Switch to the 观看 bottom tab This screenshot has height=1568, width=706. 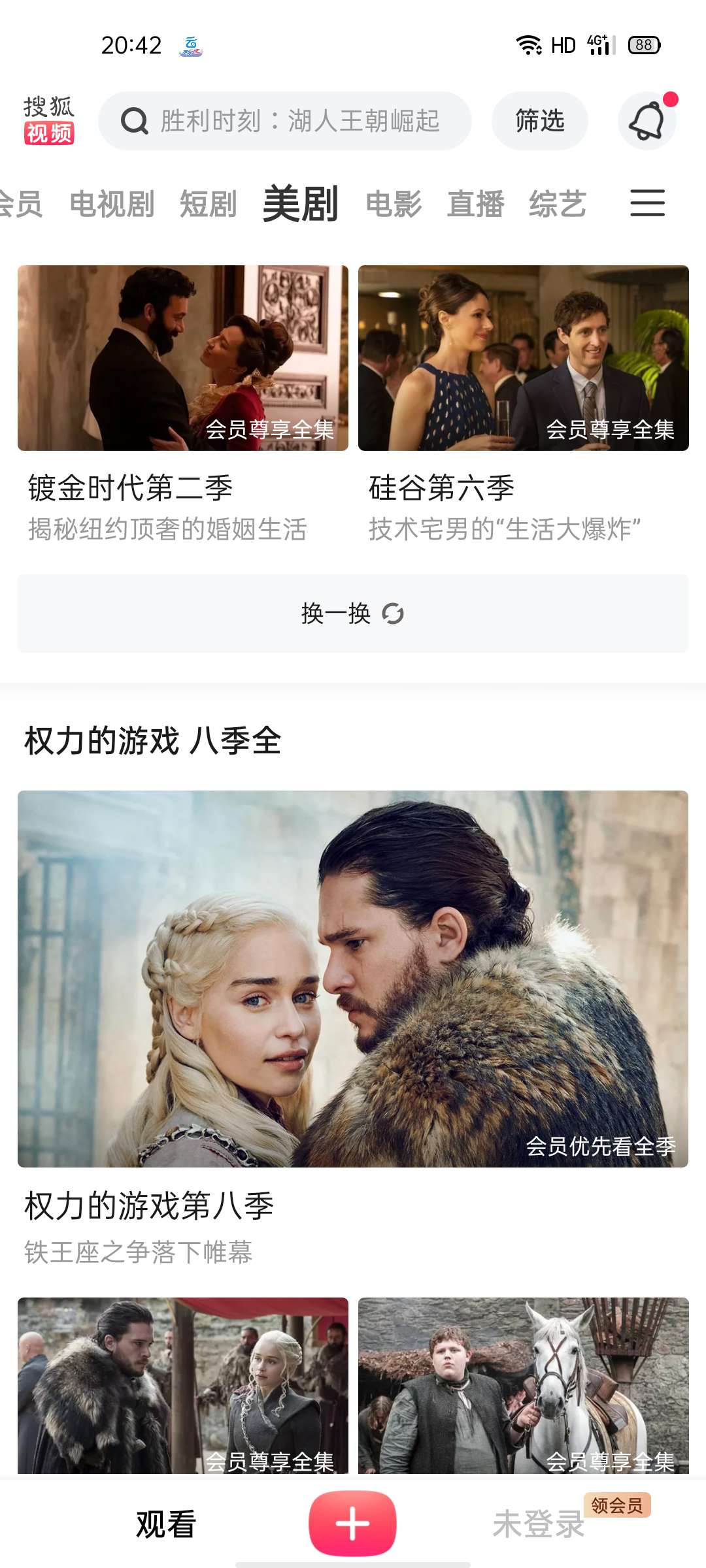click(166, 1524)
